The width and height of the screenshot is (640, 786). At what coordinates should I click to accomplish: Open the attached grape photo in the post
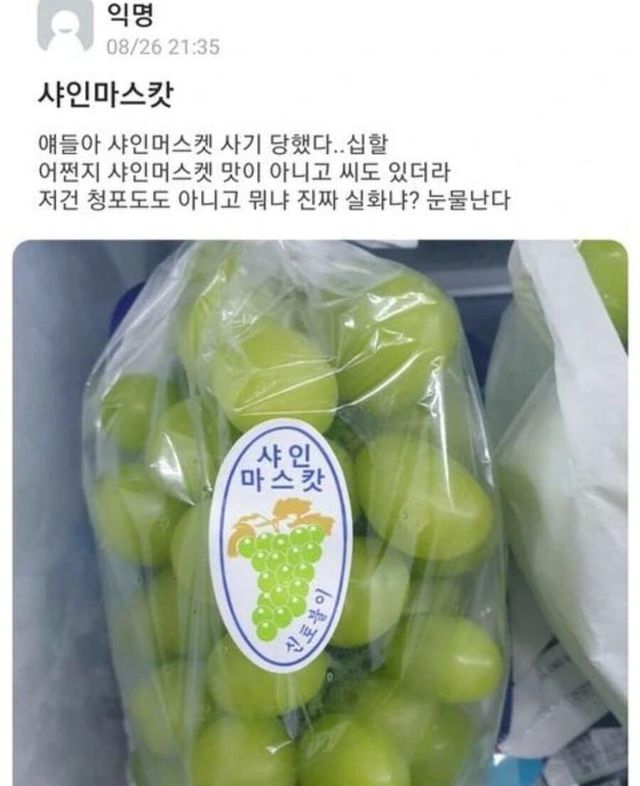pyautogui.click(x=320, y=512)
